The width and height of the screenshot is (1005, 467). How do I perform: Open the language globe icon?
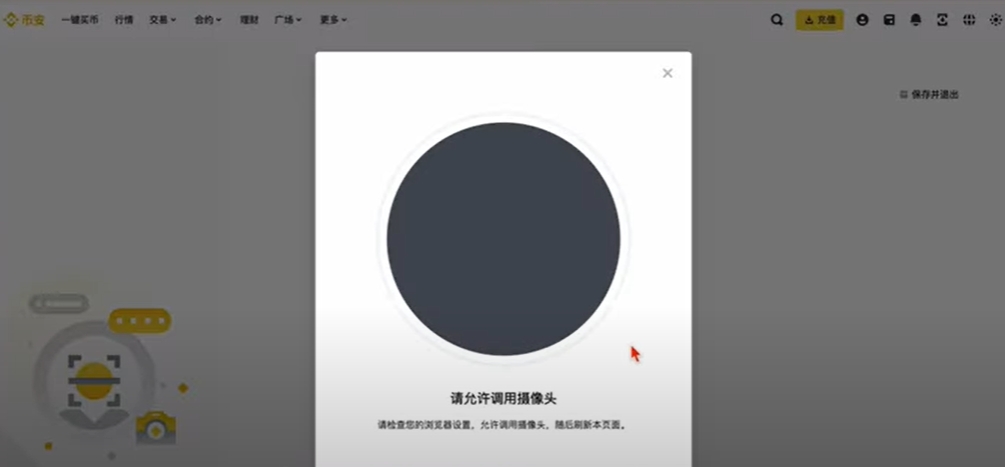[969, 20]
